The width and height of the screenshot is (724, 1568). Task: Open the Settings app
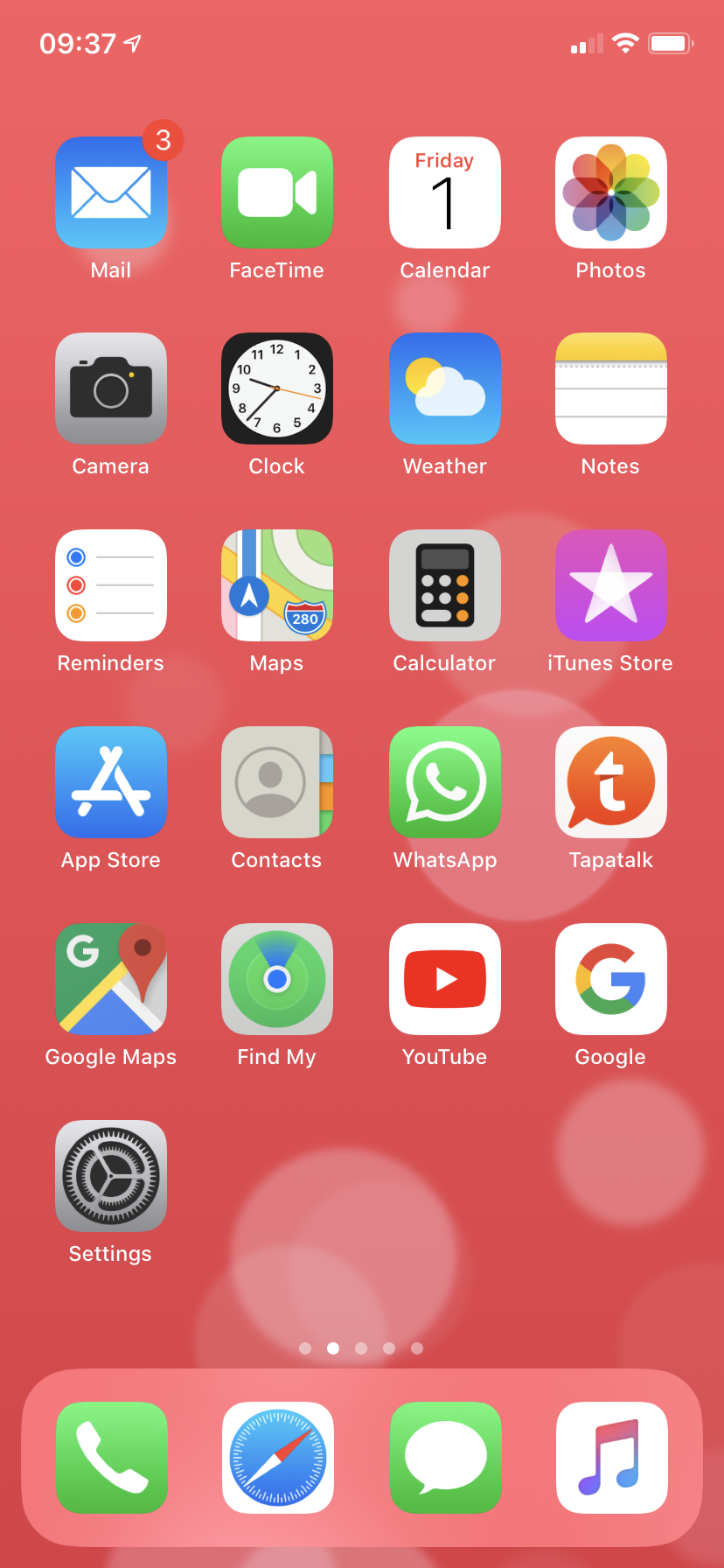(x=111, y=1176)
